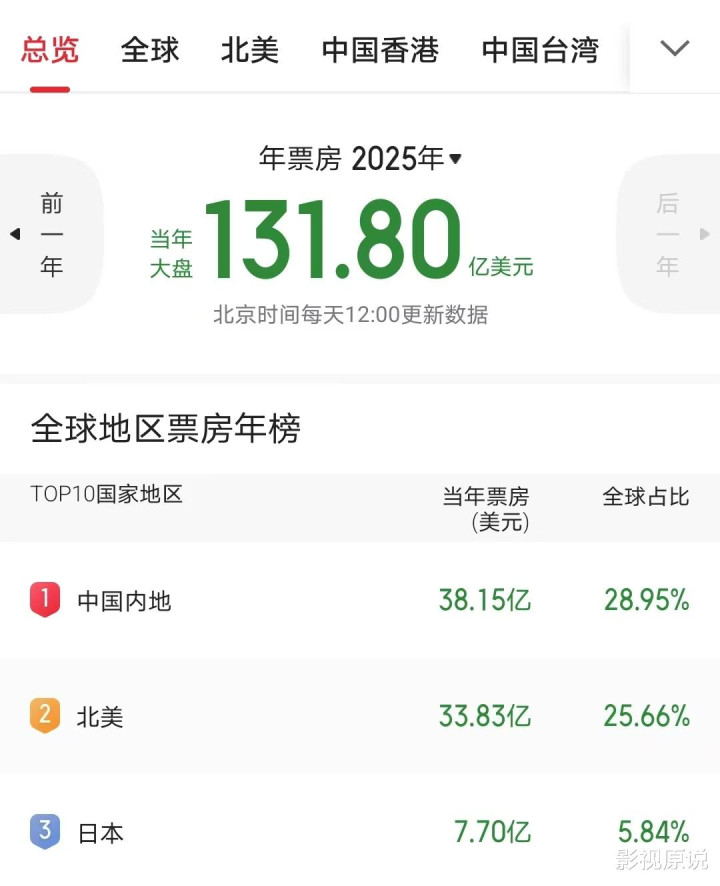720x886 pixels.
Task: Open the 中国香港 tab
Action: click(x=380, y=50)
